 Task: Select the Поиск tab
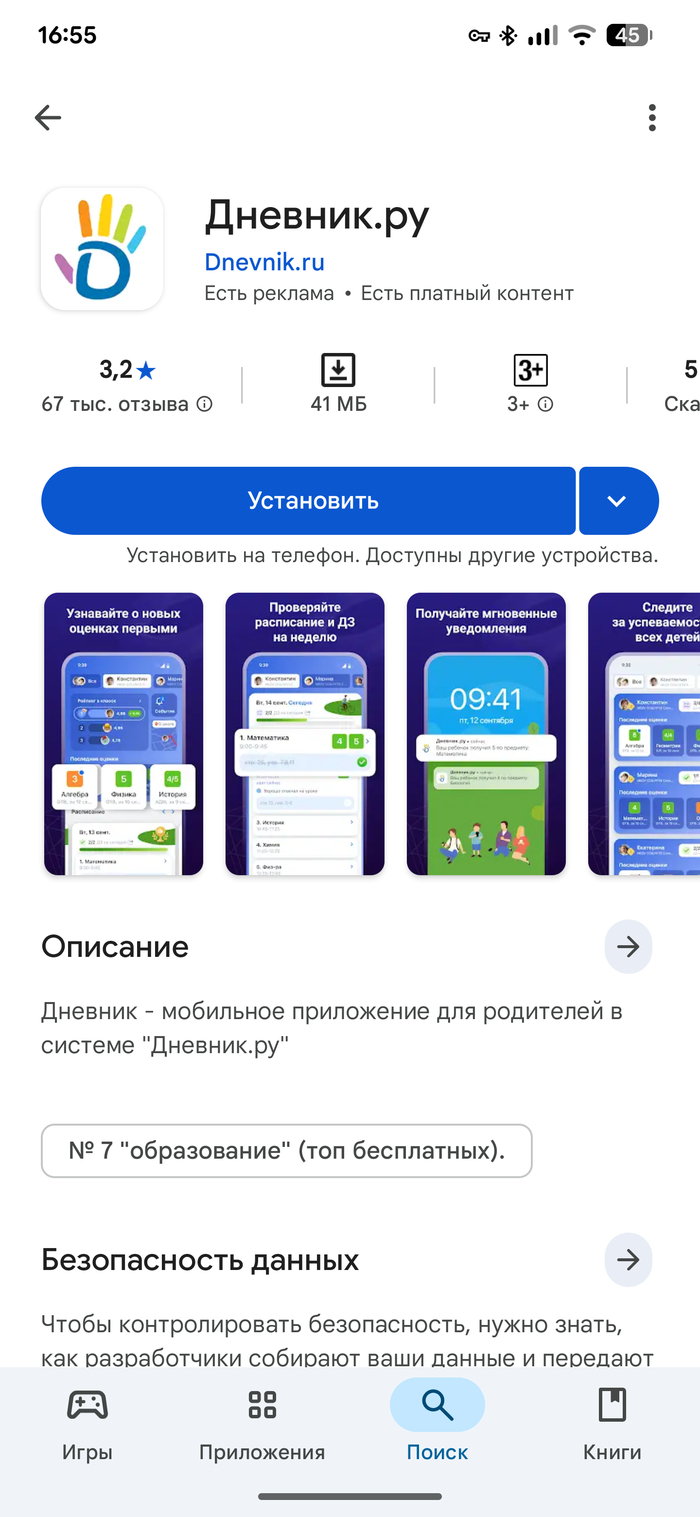pos(437,1424)
